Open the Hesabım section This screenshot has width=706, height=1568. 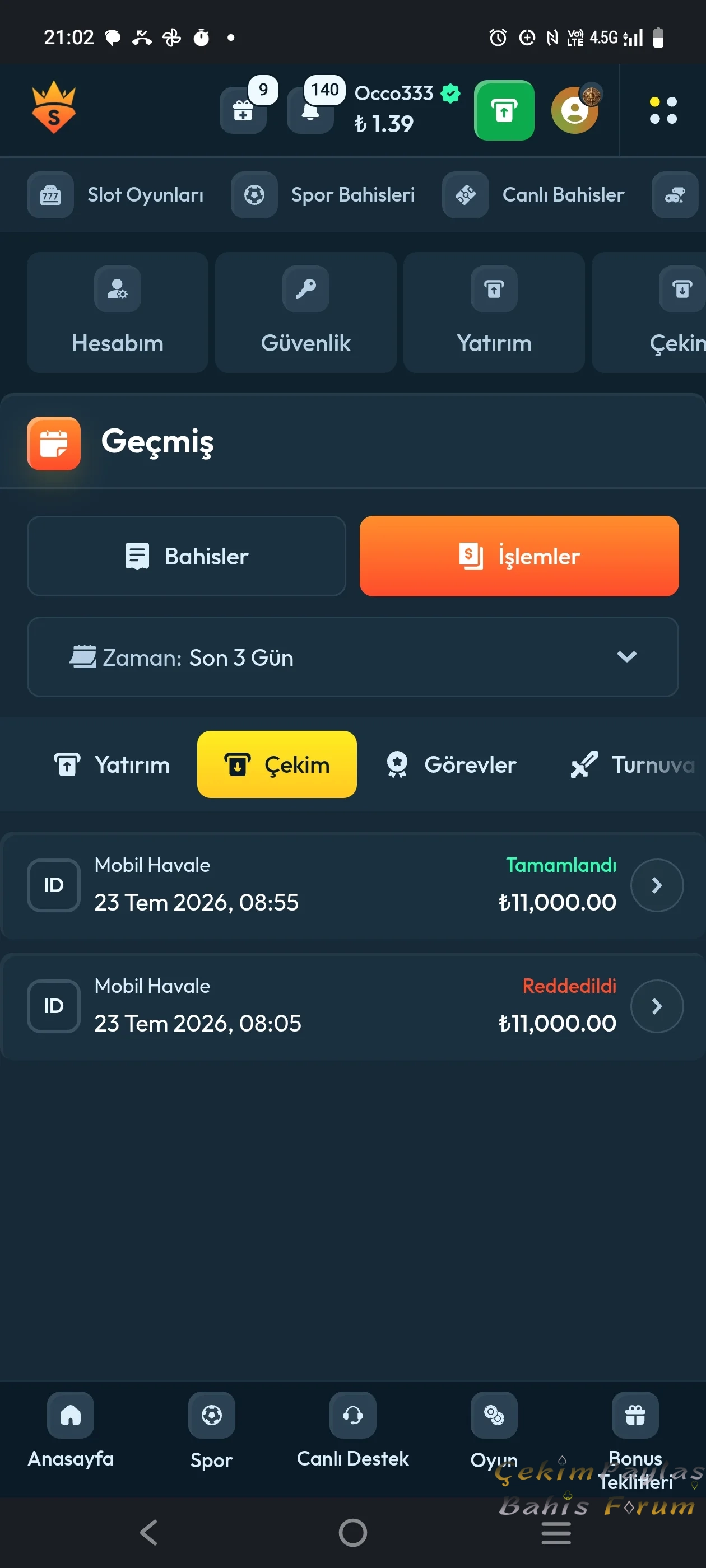(x=118, y=312)
